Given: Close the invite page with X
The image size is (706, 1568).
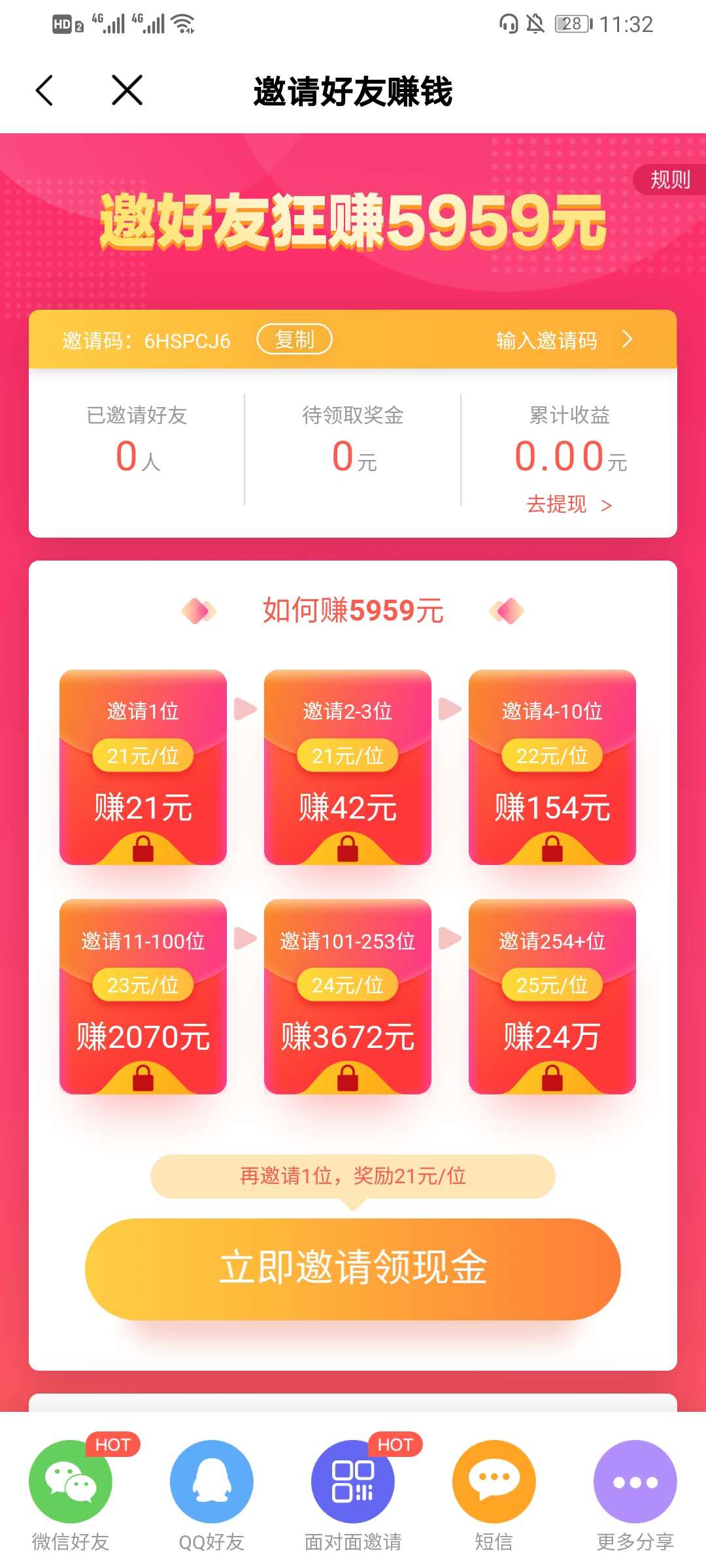Looking at the screenshot, I should [127, 90].
